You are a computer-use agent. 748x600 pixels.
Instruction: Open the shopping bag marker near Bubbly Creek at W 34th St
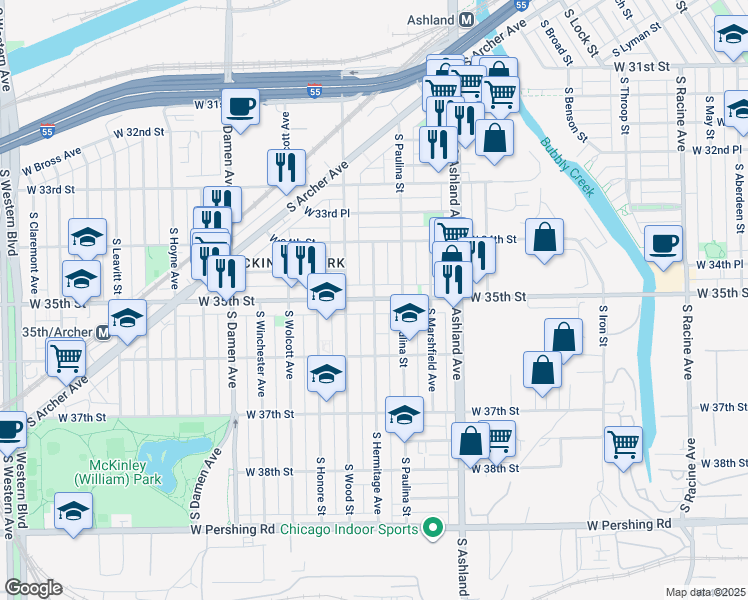point(544,241)
